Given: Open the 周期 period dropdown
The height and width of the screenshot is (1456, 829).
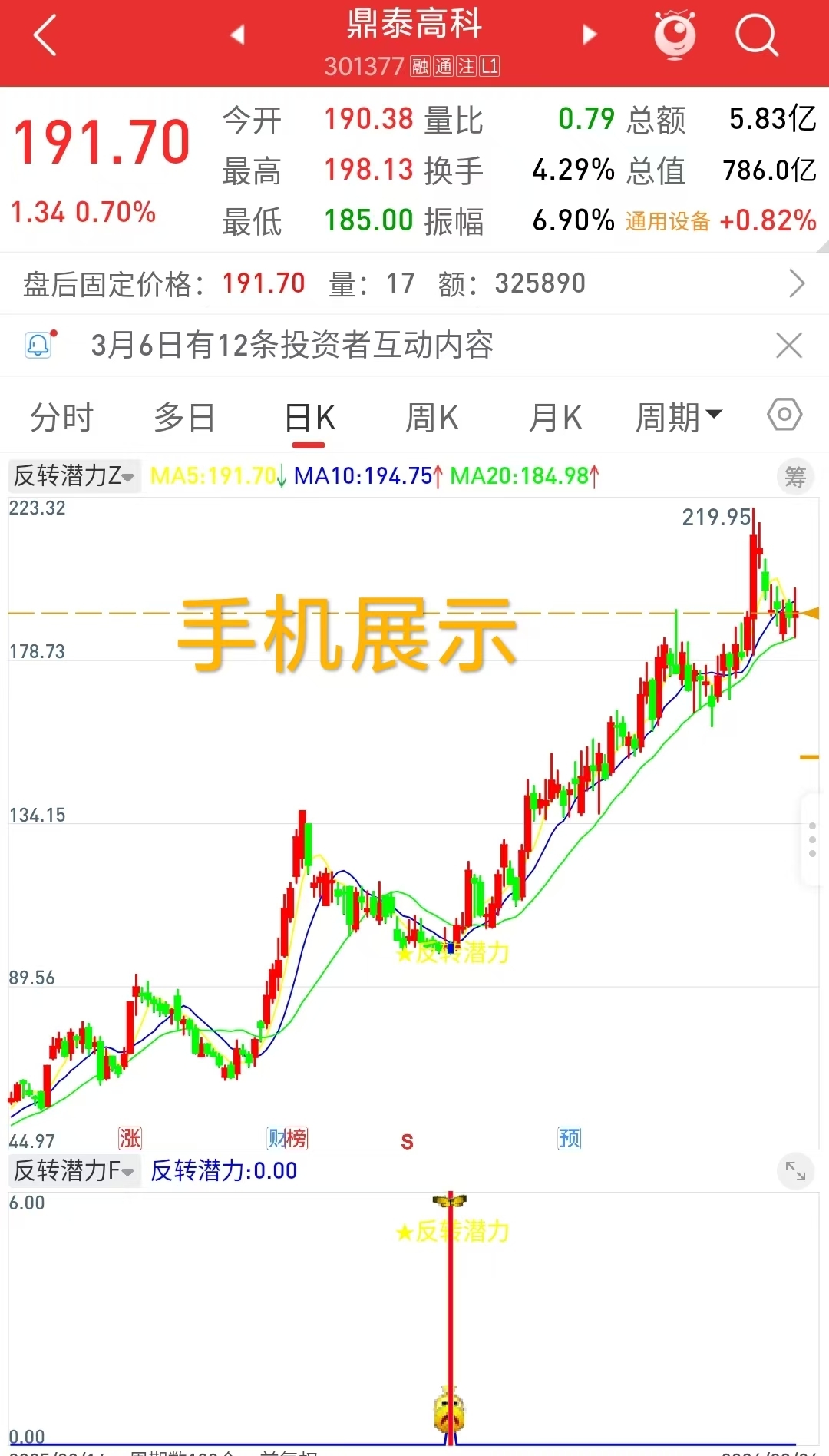Looking at the screenshot, I should point(679,415).
